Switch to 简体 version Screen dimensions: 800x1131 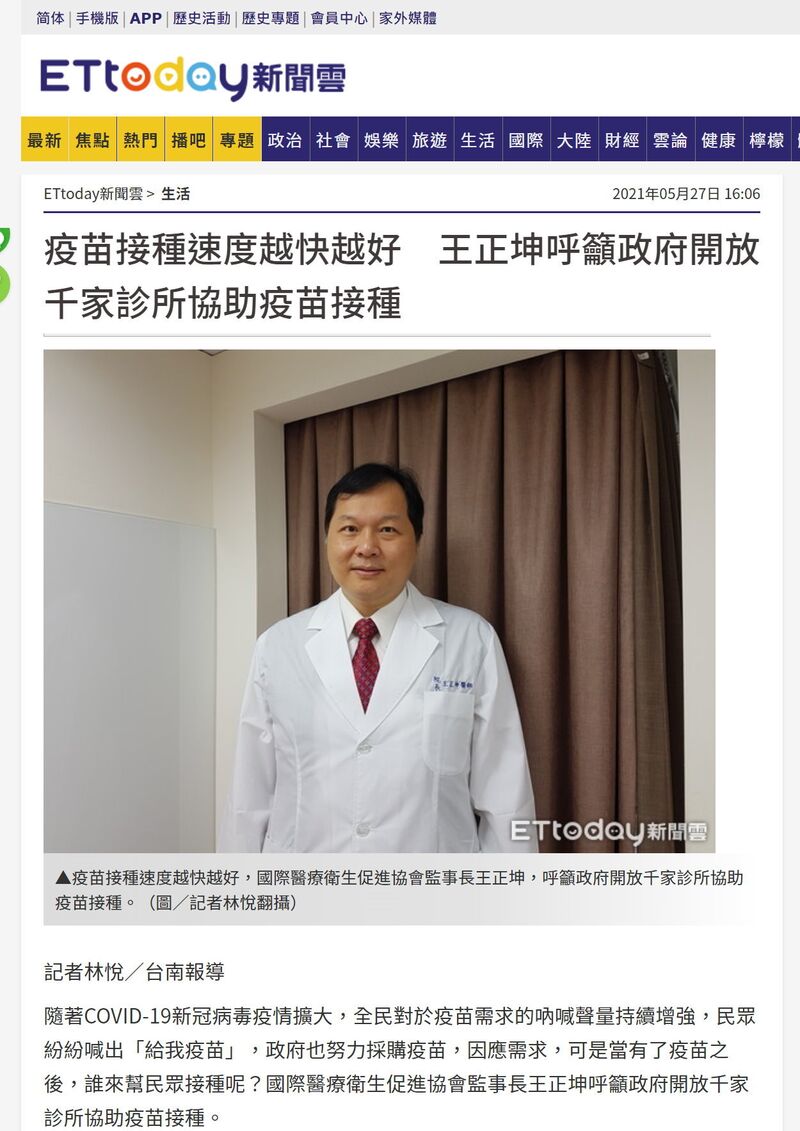tap(51, 18)
